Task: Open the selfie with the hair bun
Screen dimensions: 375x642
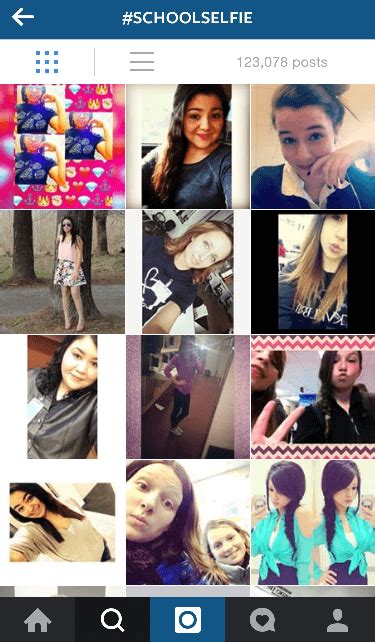Action: point(313,146)
